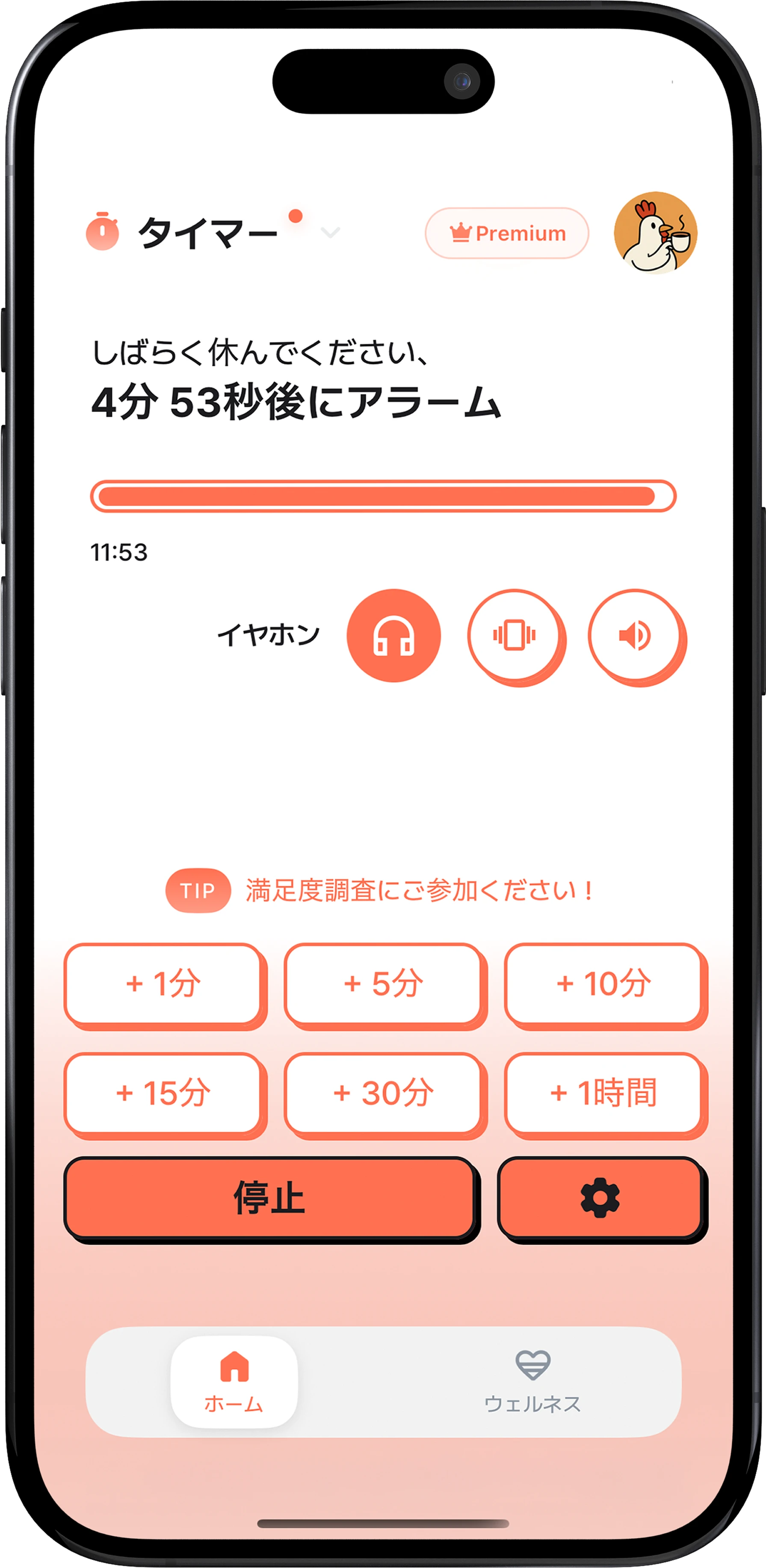Image resolution: width=766 pixels, height=1568 pixels.
Task: Open the 満足度調査 survey tip
Action: (x=419, y=890)
